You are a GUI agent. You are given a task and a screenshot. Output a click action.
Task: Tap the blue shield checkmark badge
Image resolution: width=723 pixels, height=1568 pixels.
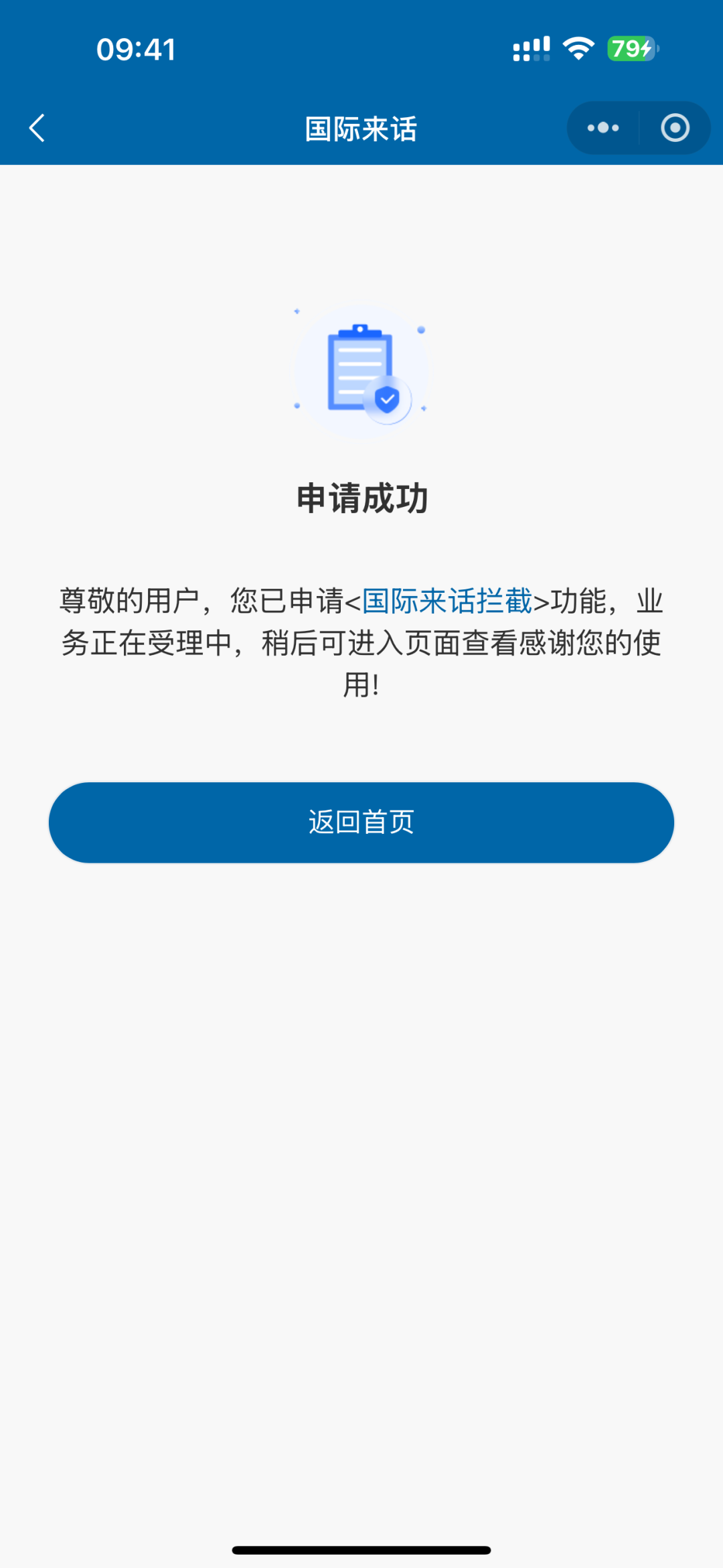click(387, 398)
